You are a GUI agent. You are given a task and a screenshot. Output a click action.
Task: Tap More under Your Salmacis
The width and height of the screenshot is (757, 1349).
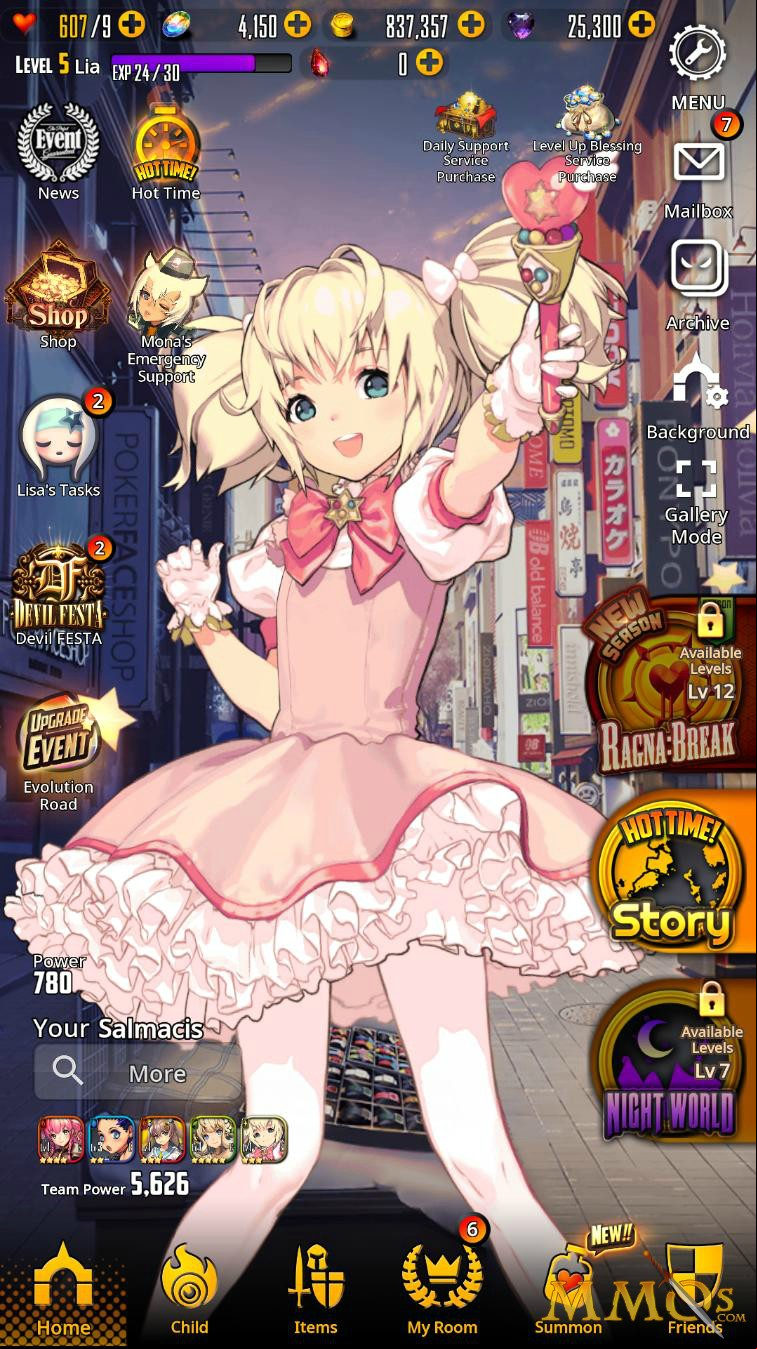[140, 1072]
